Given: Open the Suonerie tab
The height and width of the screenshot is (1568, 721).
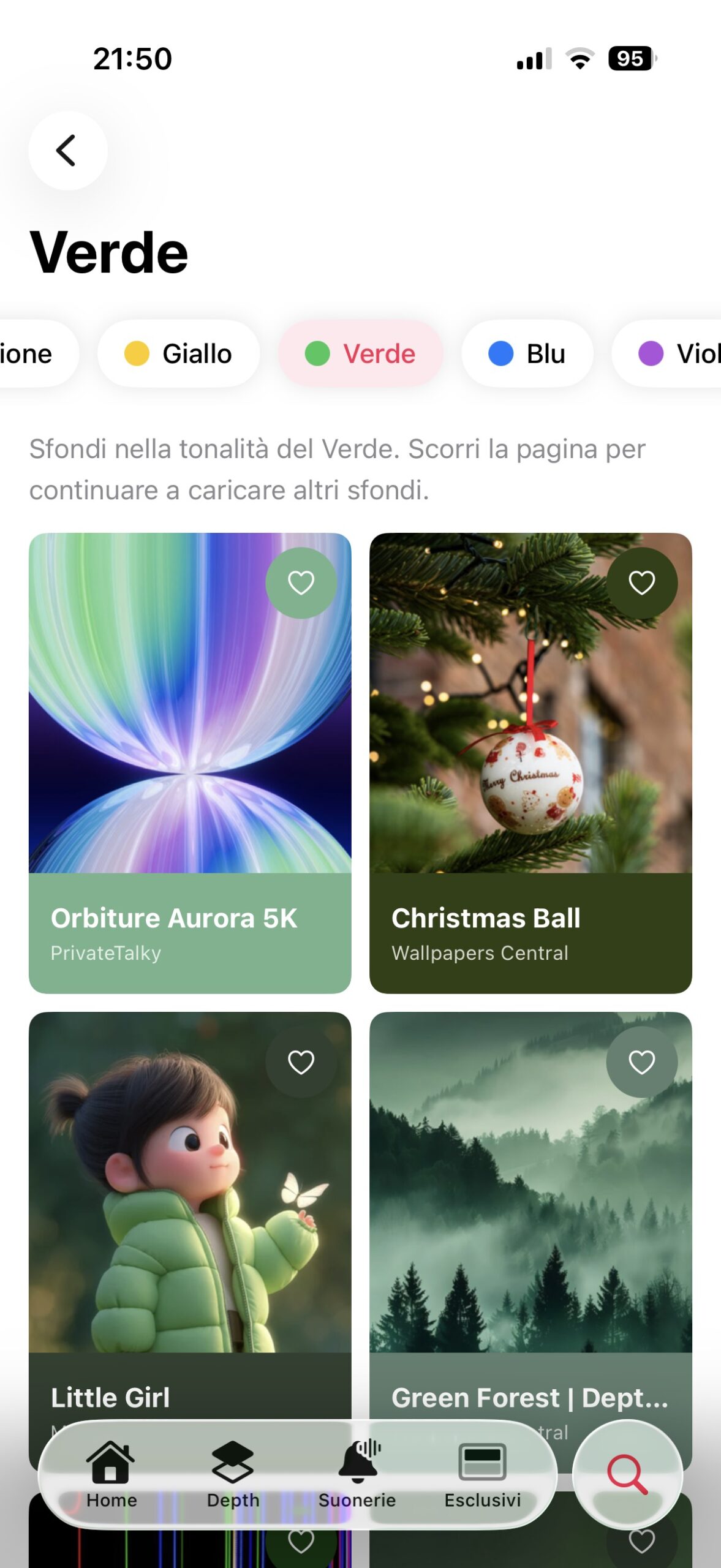Looking at the screenshot, I should pos(357,1475).
